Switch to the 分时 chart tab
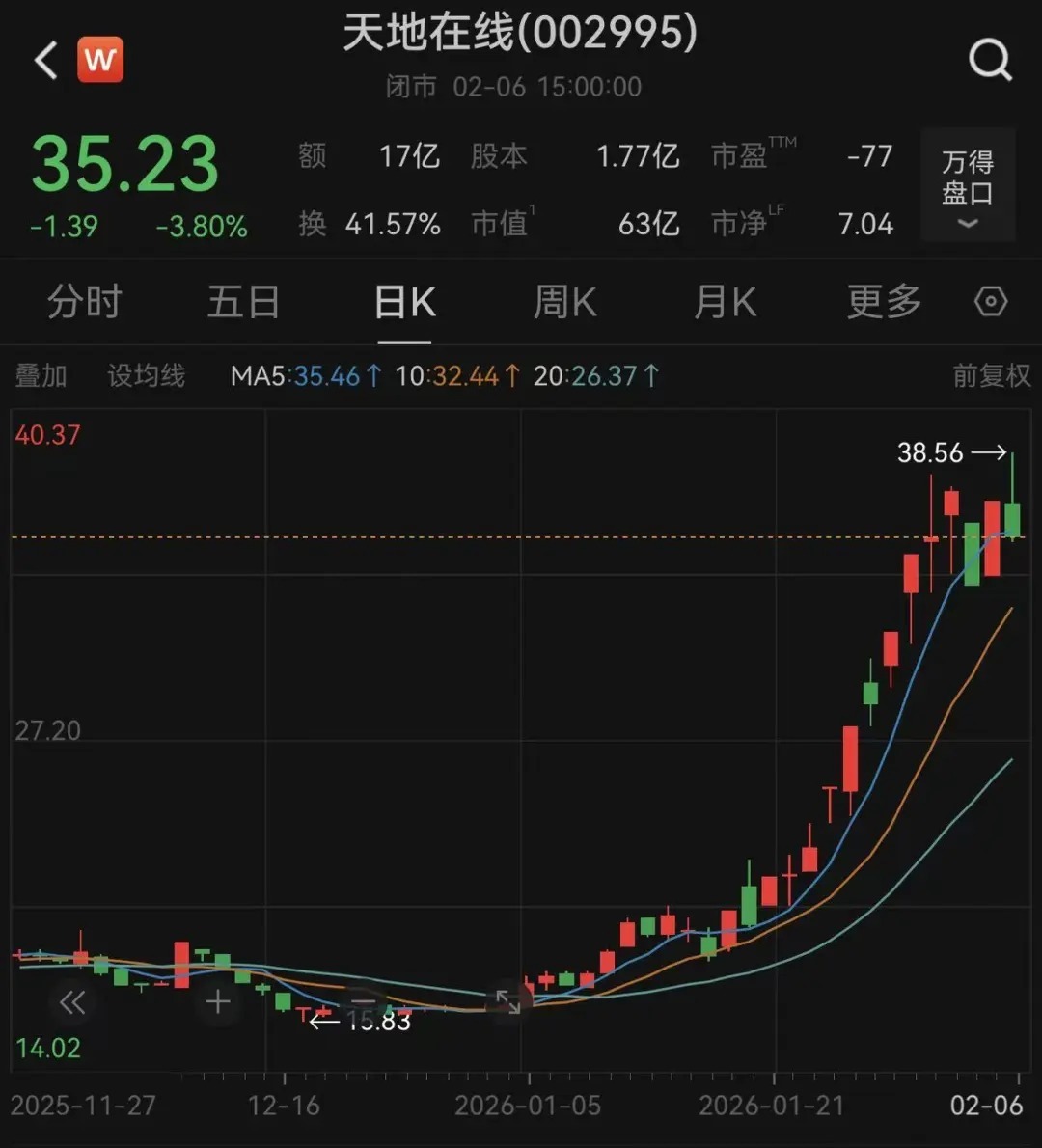Image resolution: width=1042 pixels, height=1148 pixels. pos(84,302)
